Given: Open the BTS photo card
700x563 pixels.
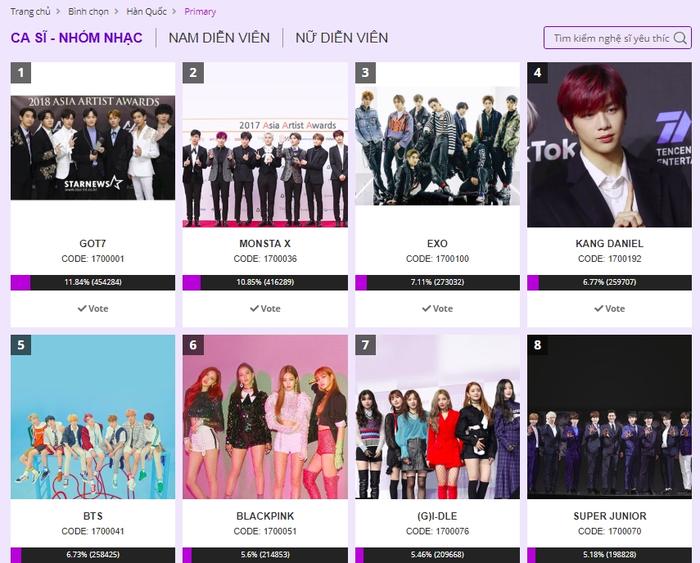Looking at the screenshot, I should [x=93, y=417].
